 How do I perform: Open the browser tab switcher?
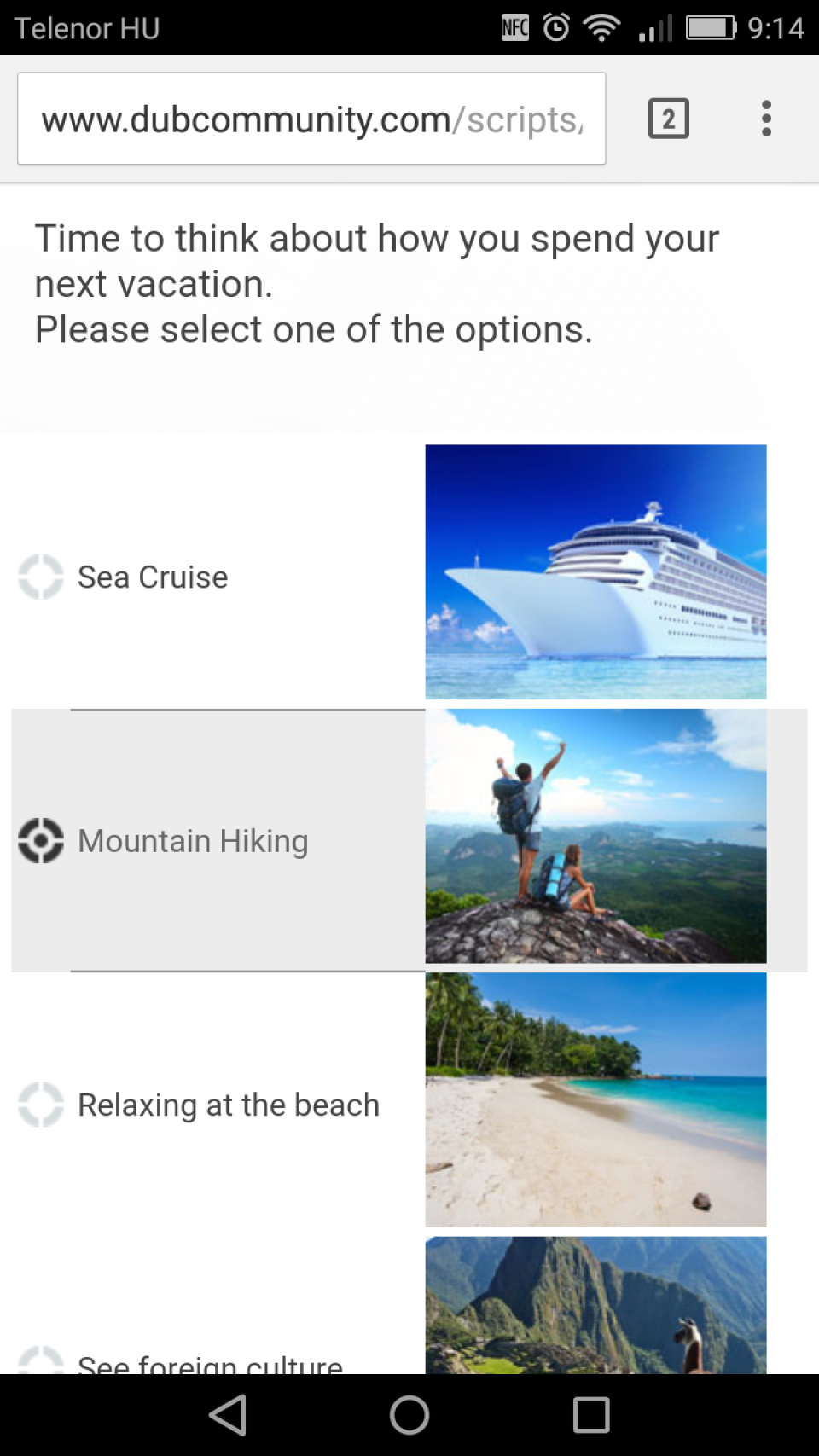point(668,119)
